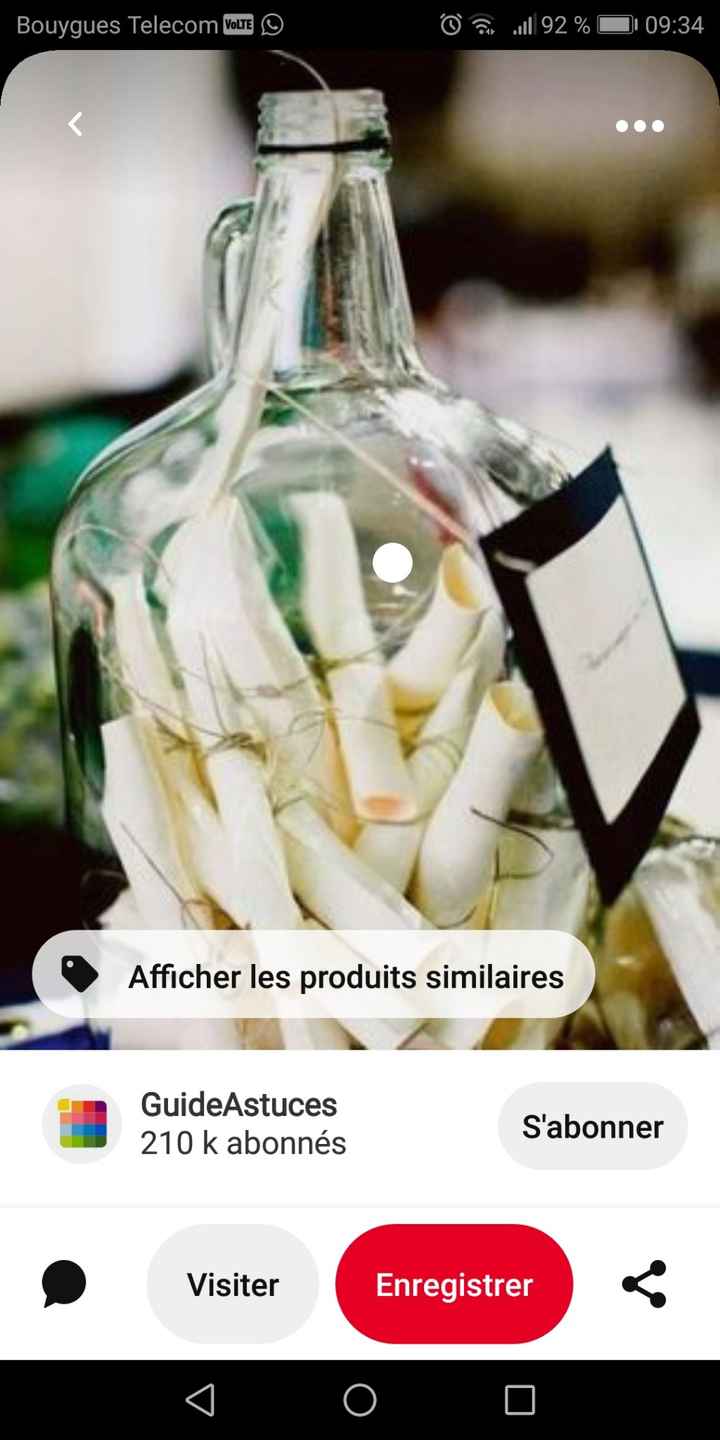
Task: Tap the white dot product tag
Action: [392, 563]
